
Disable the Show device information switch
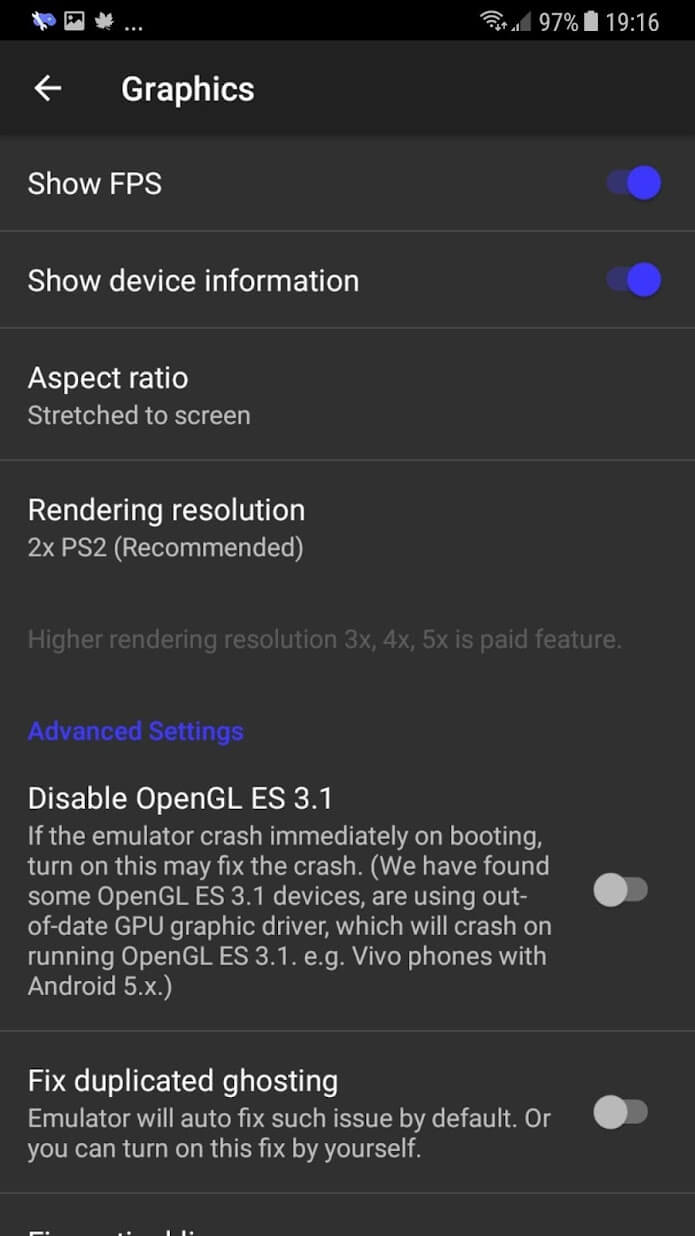point(634,280)
